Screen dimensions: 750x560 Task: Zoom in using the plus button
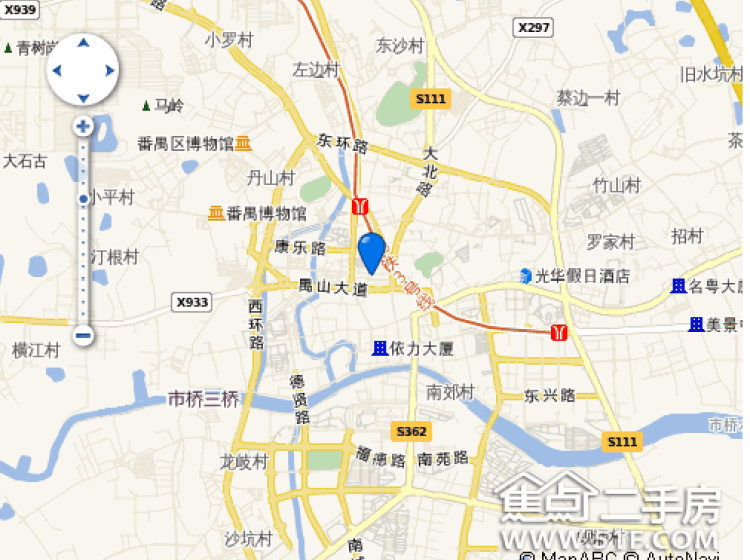tap(83, 127)
